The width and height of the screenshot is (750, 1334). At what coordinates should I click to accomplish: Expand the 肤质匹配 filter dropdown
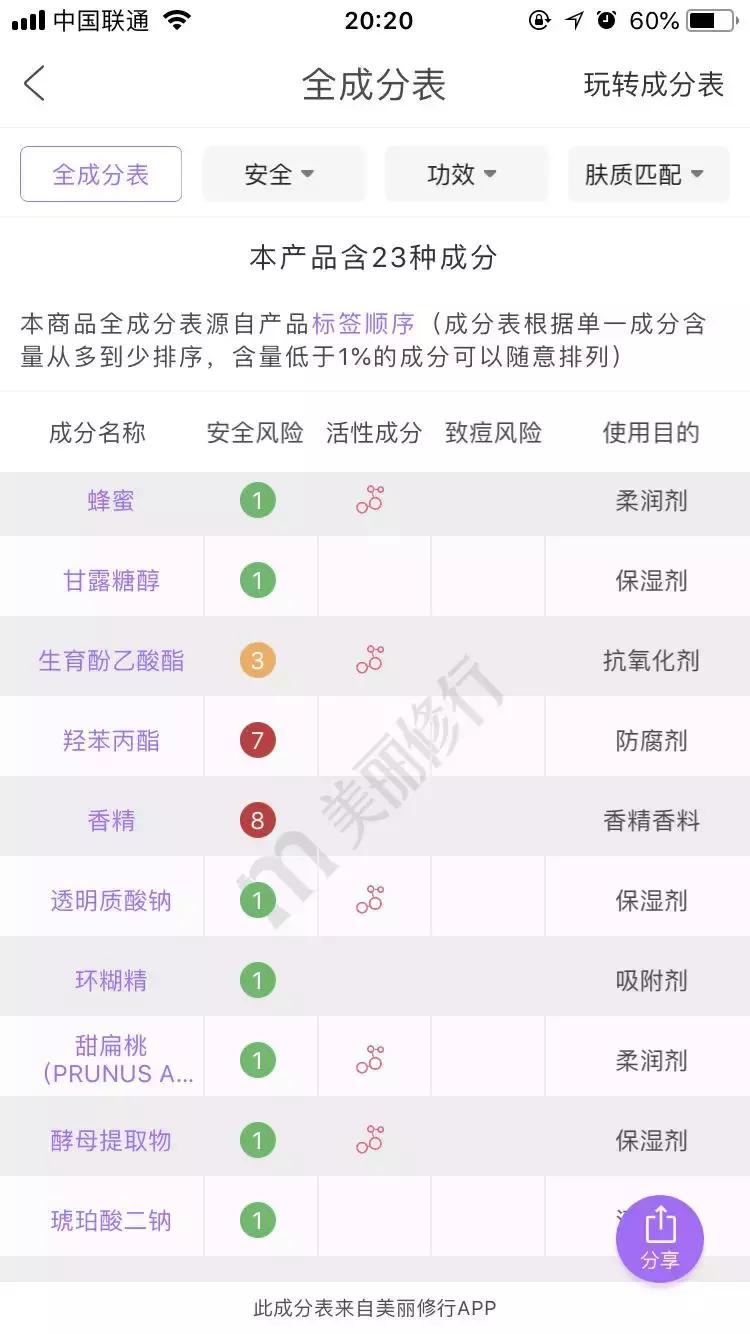[647, 175]
